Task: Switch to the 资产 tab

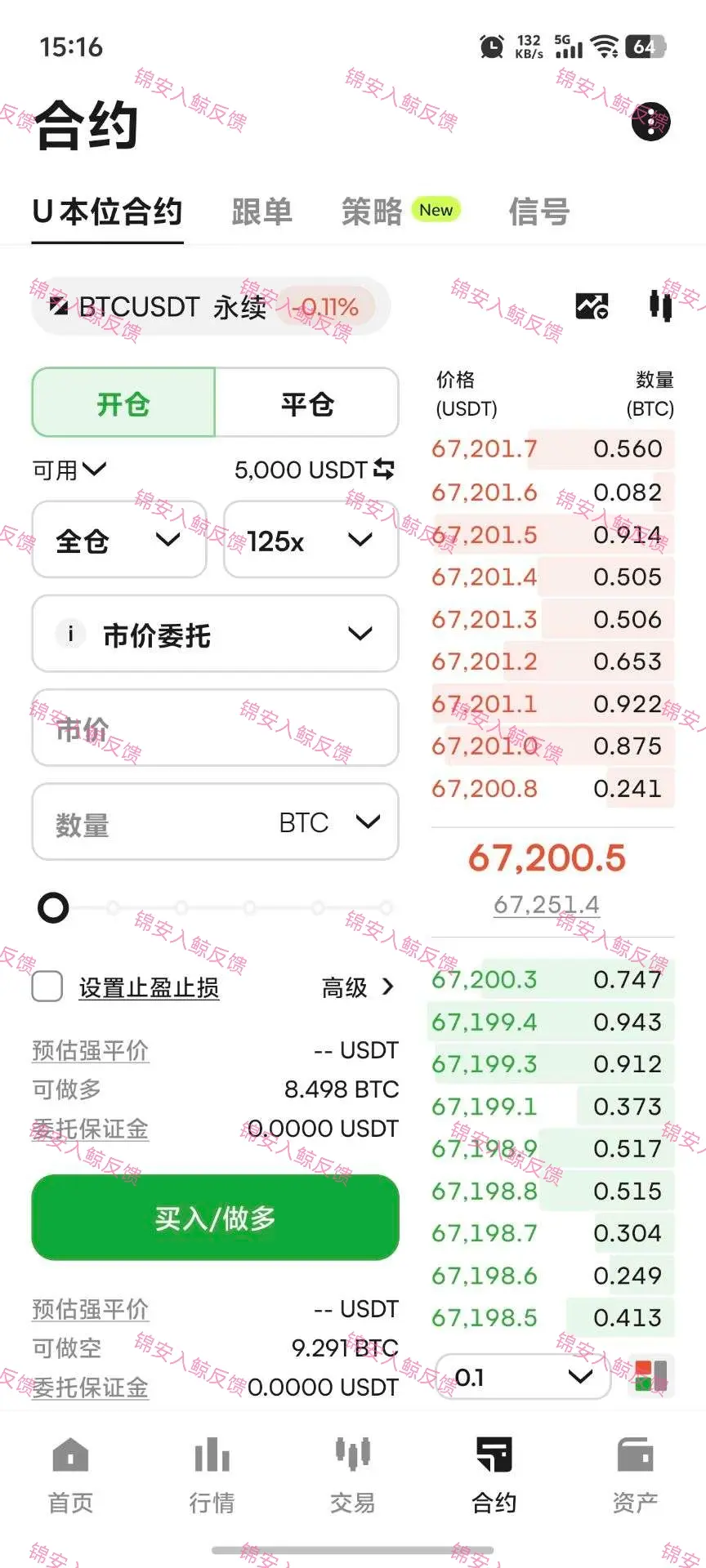Action: pyautogui.click(x=635, y=1475)
